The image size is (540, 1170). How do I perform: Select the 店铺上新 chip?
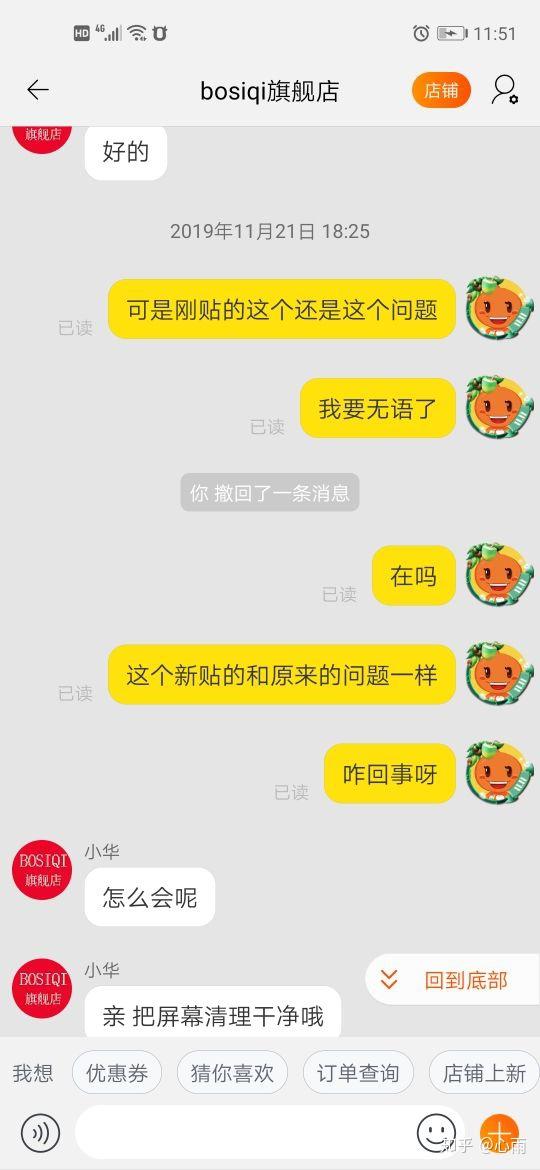click(484, 1073)
